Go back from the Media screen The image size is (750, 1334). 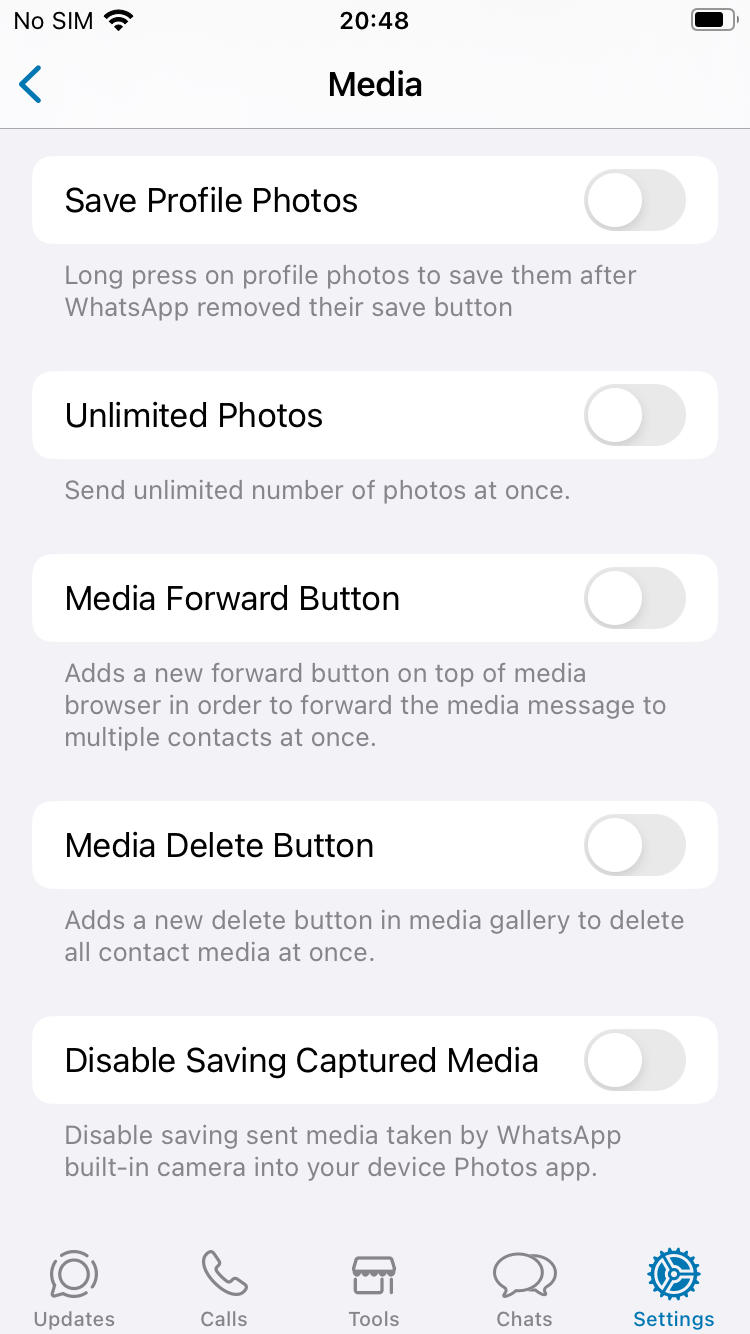tap(31, 84)
